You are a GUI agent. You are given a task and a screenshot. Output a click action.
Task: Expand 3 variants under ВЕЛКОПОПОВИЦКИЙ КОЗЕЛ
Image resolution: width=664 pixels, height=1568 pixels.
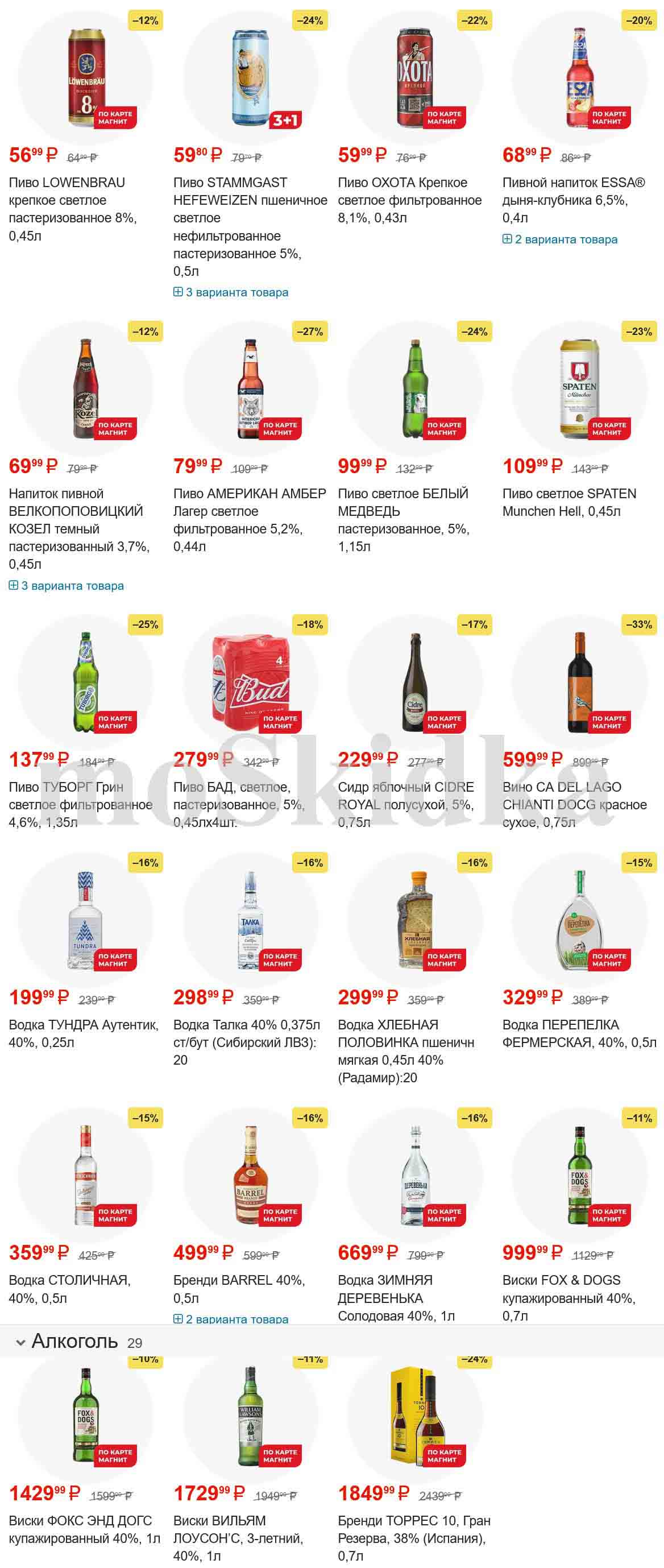pos(67,586)
